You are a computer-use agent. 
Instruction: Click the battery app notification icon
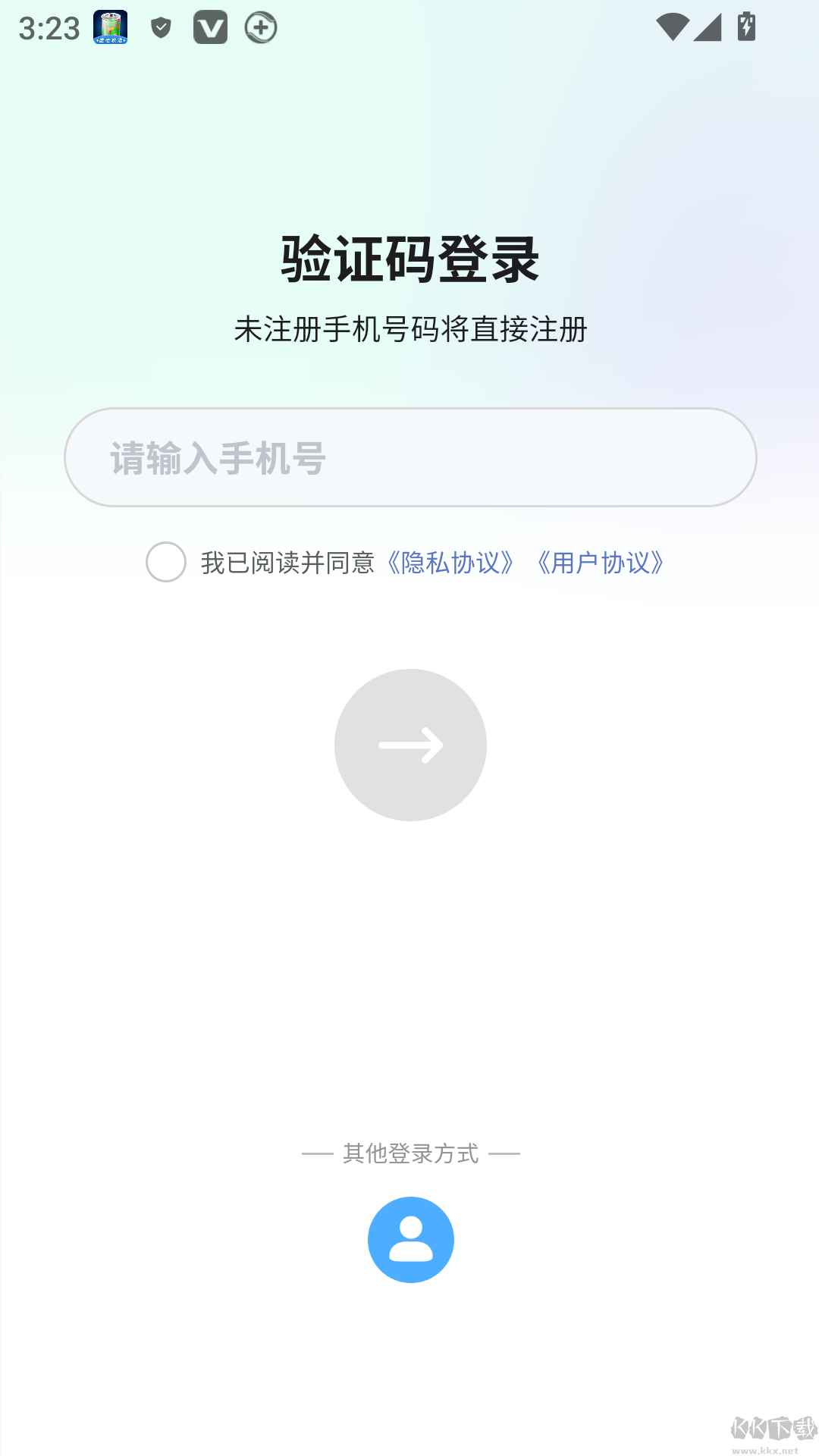coord(109,27)
